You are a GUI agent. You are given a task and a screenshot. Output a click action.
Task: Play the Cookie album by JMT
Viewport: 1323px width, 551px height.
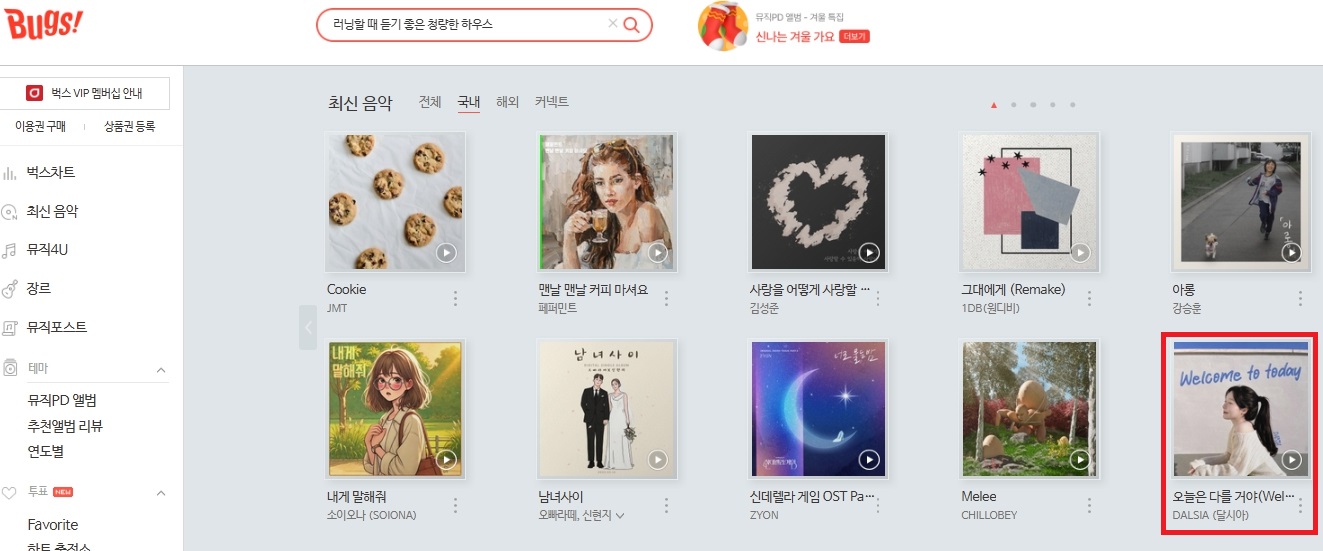[x=447, y=253]
